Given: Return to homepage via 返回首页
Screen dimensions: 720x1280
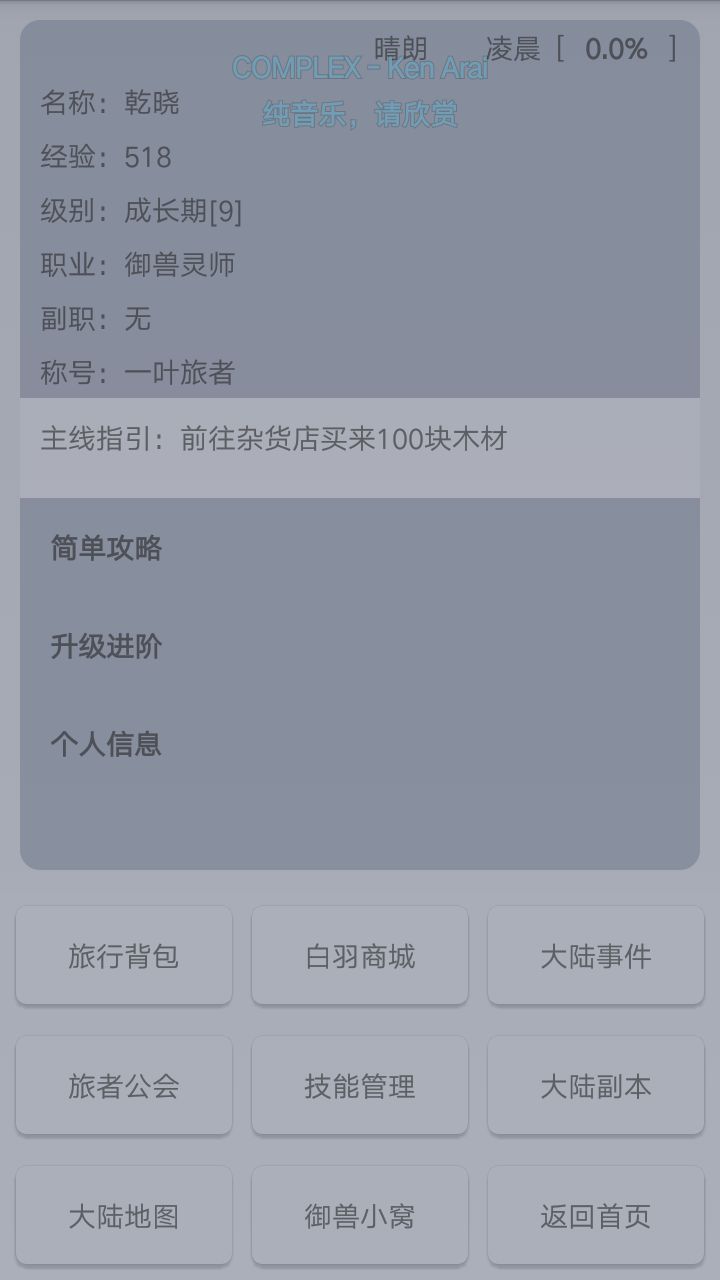Looking at the screenshot, I should [595, 1215].
